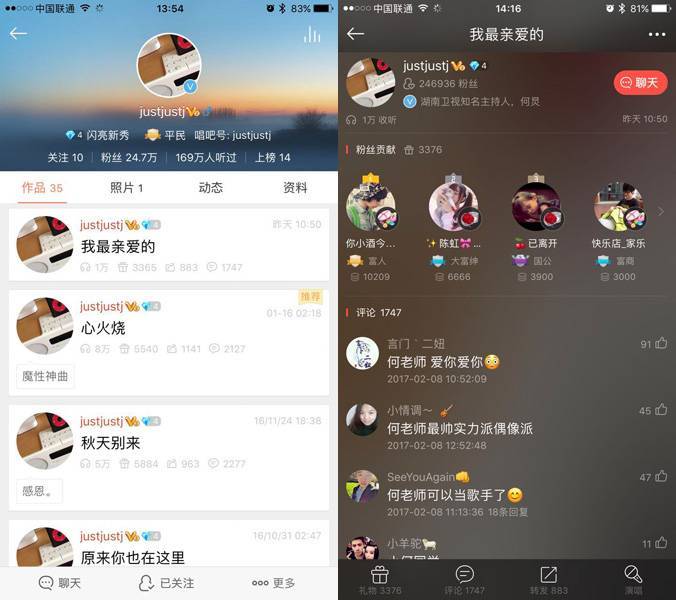Open the song 心火烧

click(x=103, y=328)
